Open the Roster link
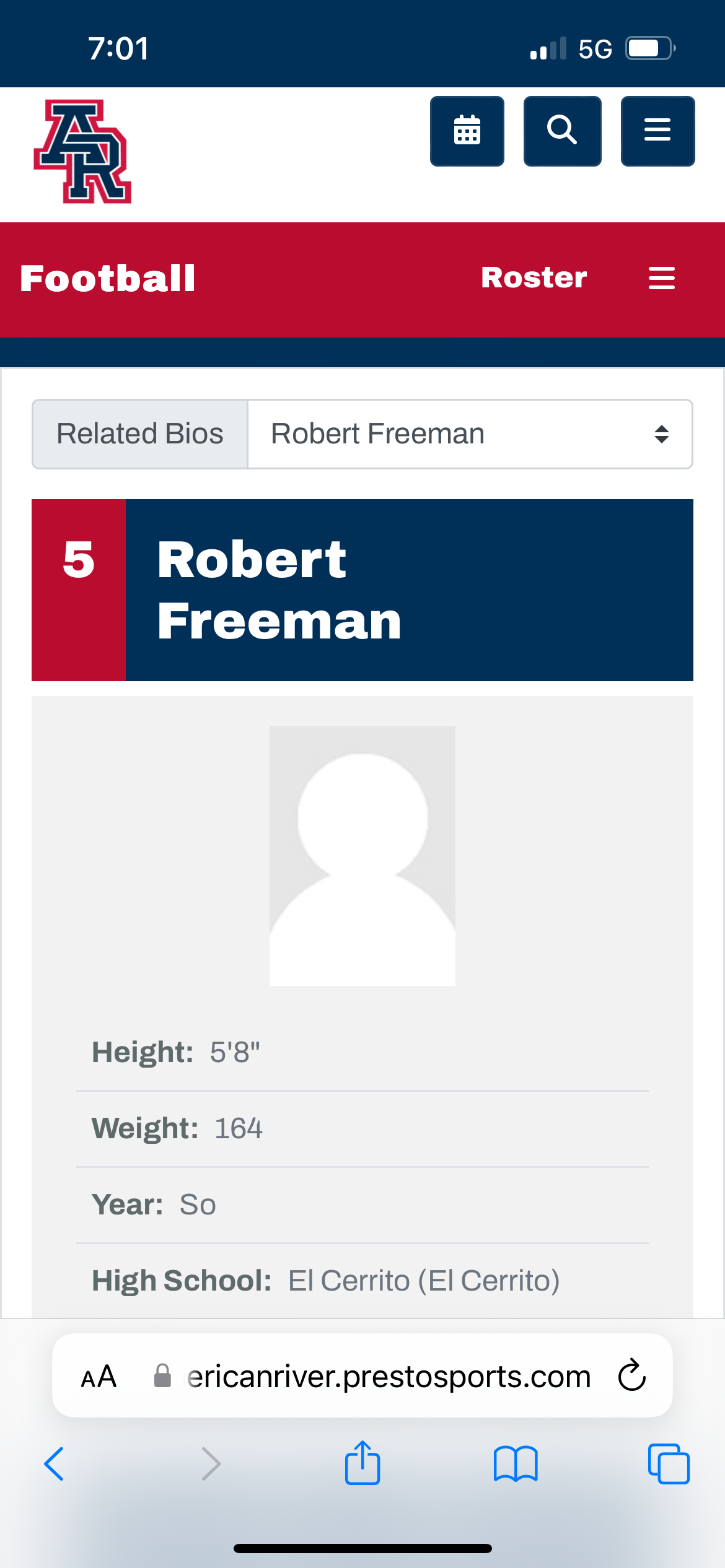The height and width of the screenshot is (1568, 725). (534, 277)
